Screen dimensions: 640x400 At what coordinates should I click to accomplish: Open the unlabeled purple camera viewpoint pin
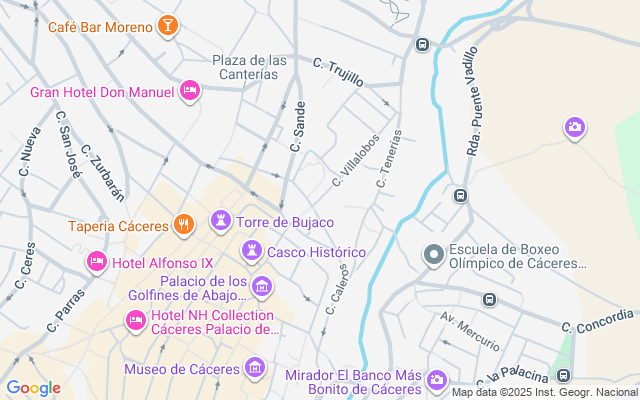click(575, 128)
